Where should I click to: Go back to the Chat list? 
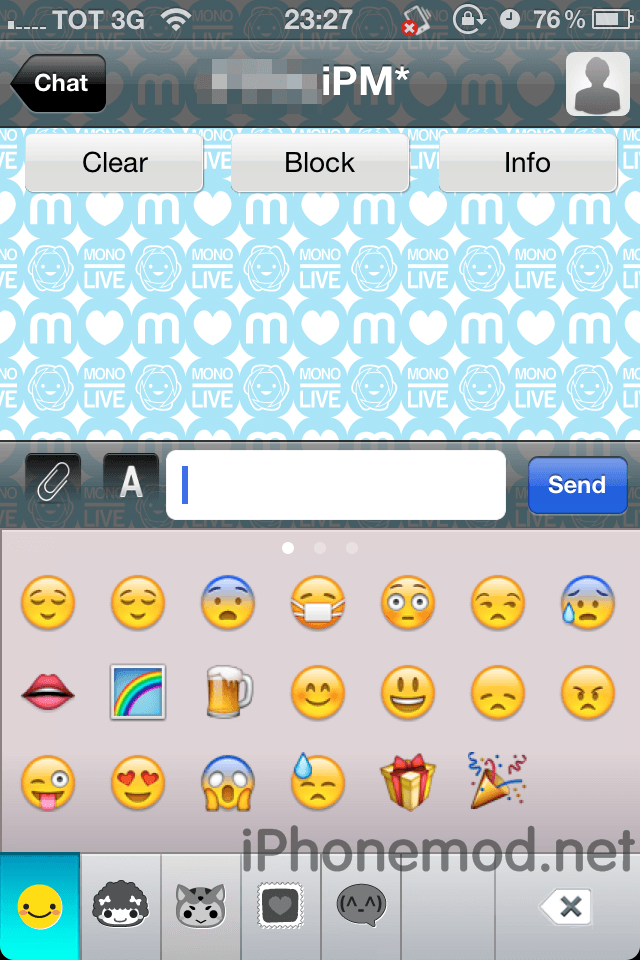pyautogui.click(x=60, y=84)
